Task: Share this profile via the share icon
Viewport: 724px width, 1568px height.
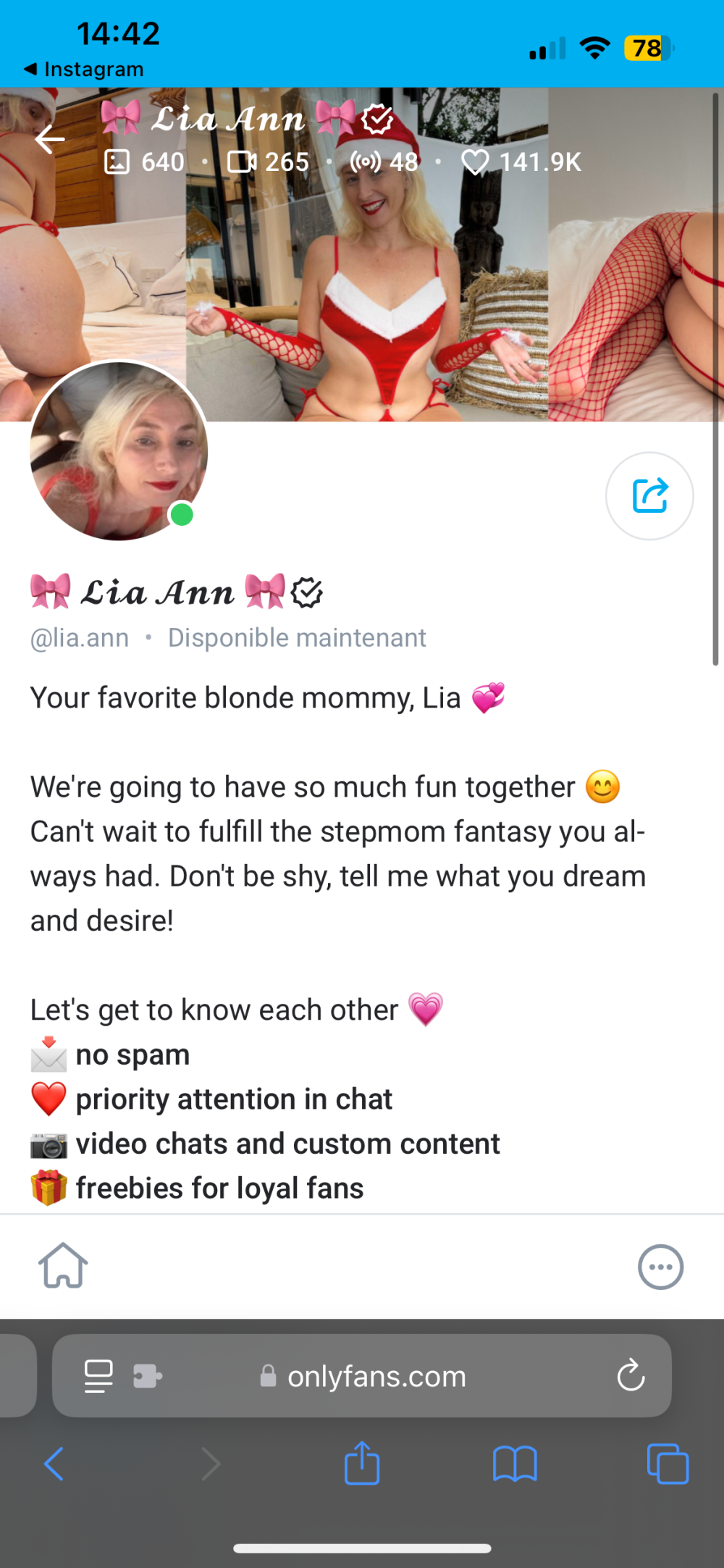Action: 649,496
